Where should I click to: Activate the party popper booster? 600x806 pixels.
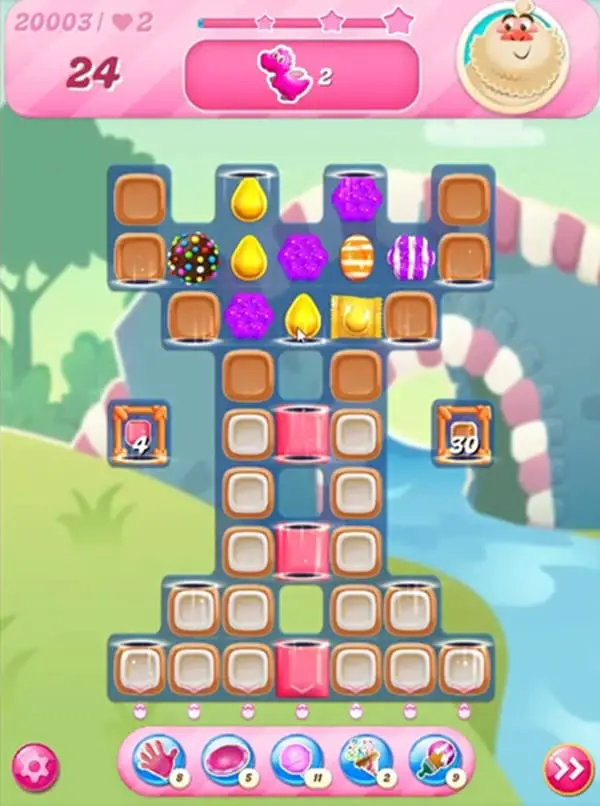pos(362,758)
